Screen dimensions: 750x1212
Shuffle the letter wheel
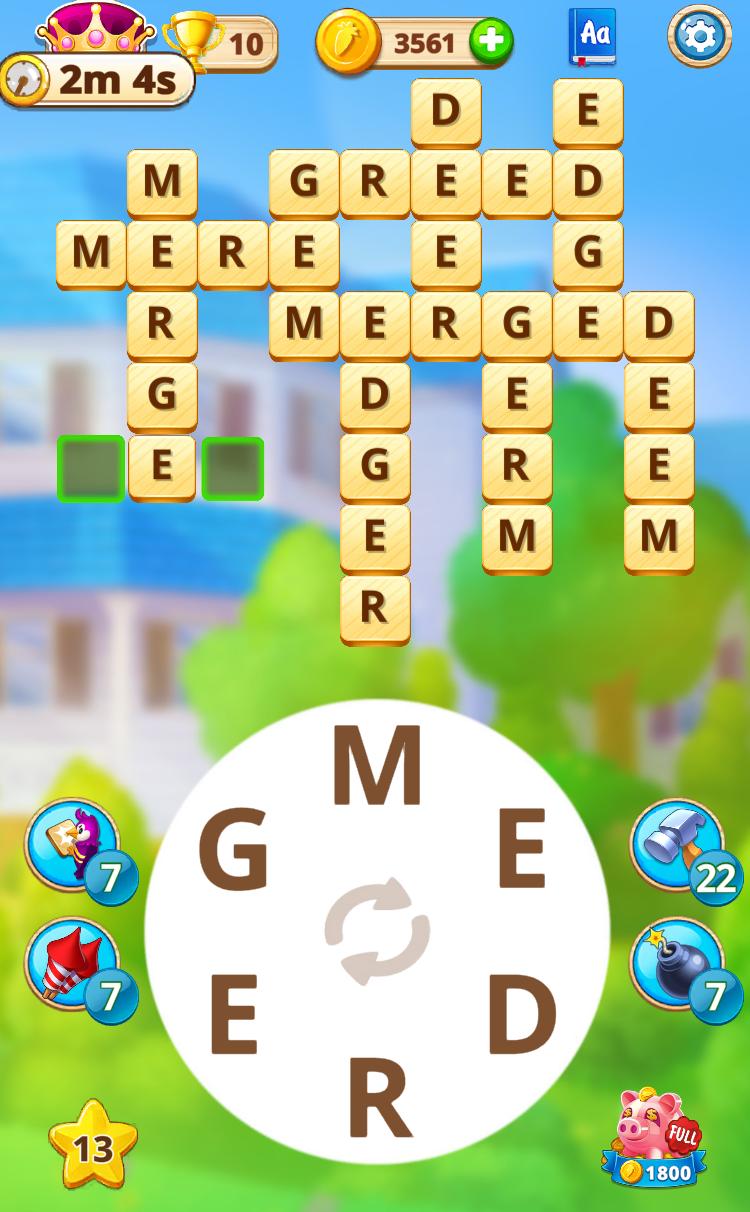(x=377, y=931)
